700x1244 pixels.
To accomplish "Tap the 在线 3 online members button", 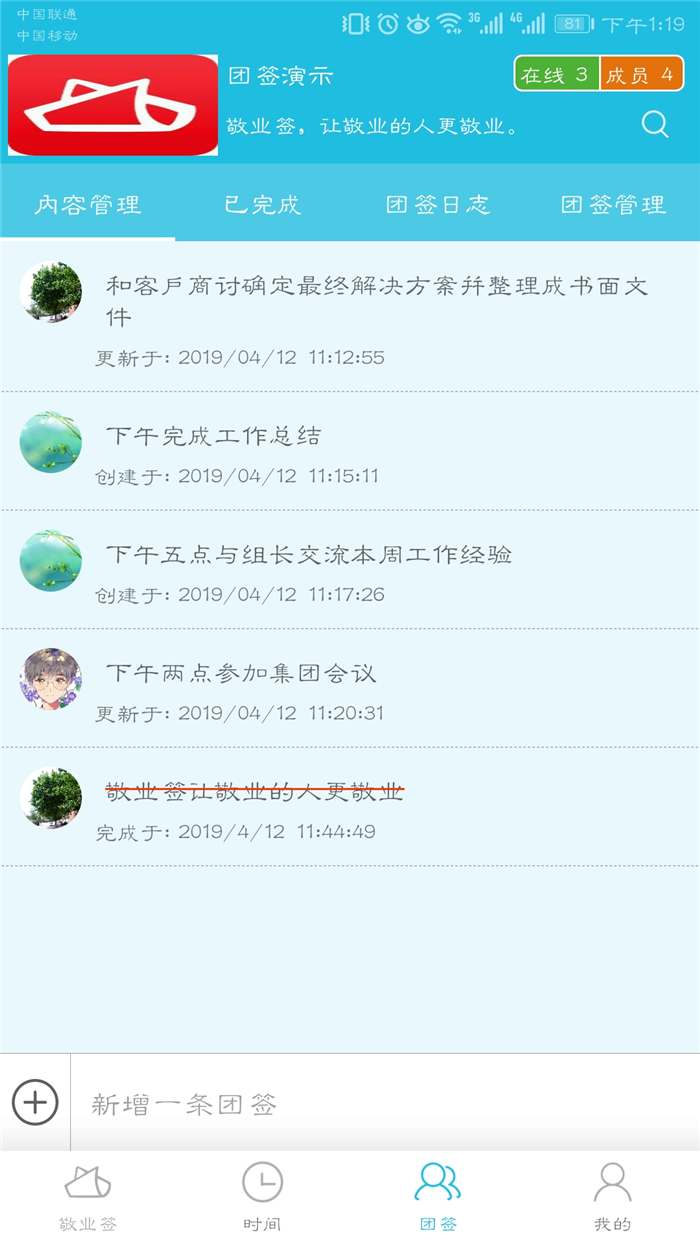I will coord(556,75).
